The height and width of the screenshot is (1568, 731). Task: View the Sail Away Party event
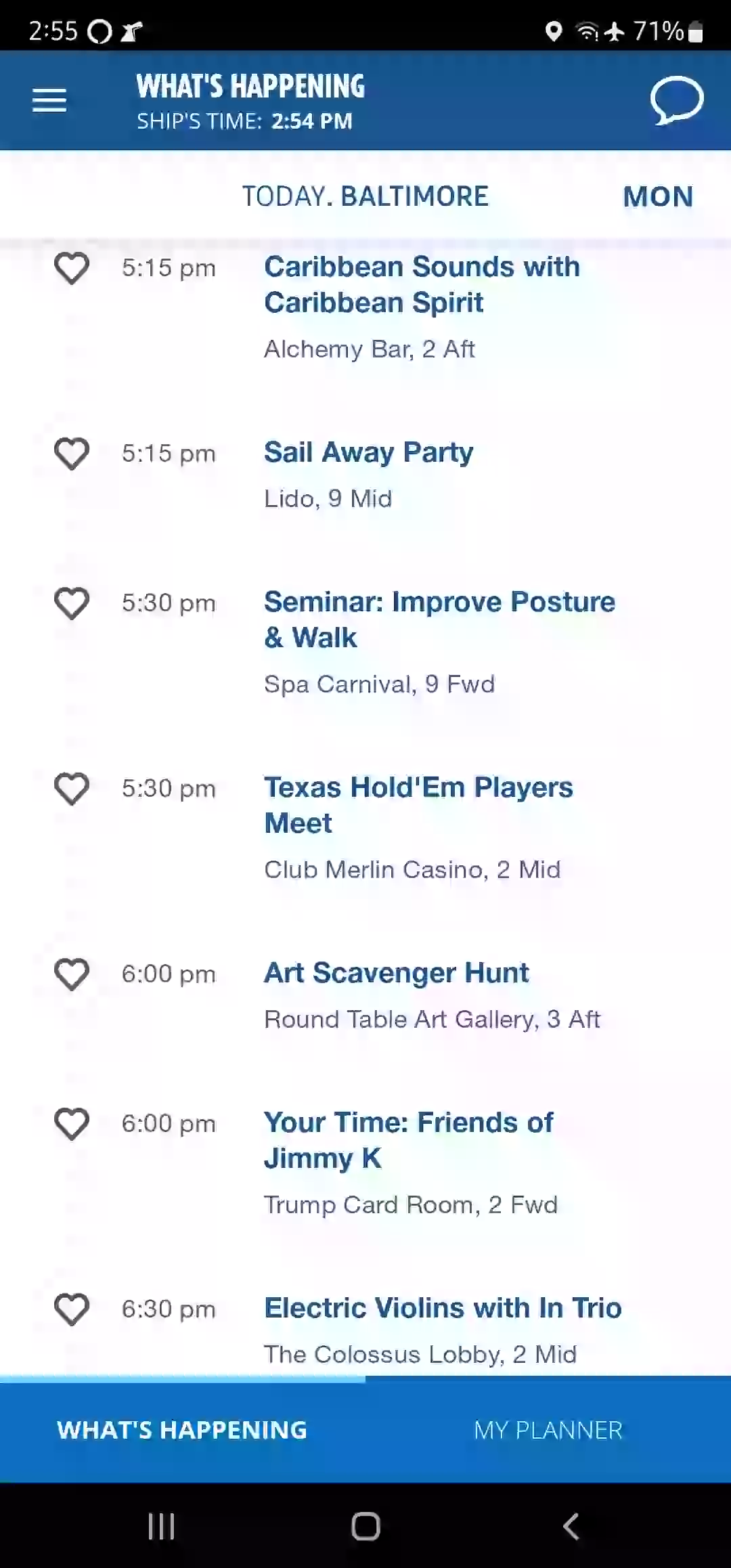(368, 452)
